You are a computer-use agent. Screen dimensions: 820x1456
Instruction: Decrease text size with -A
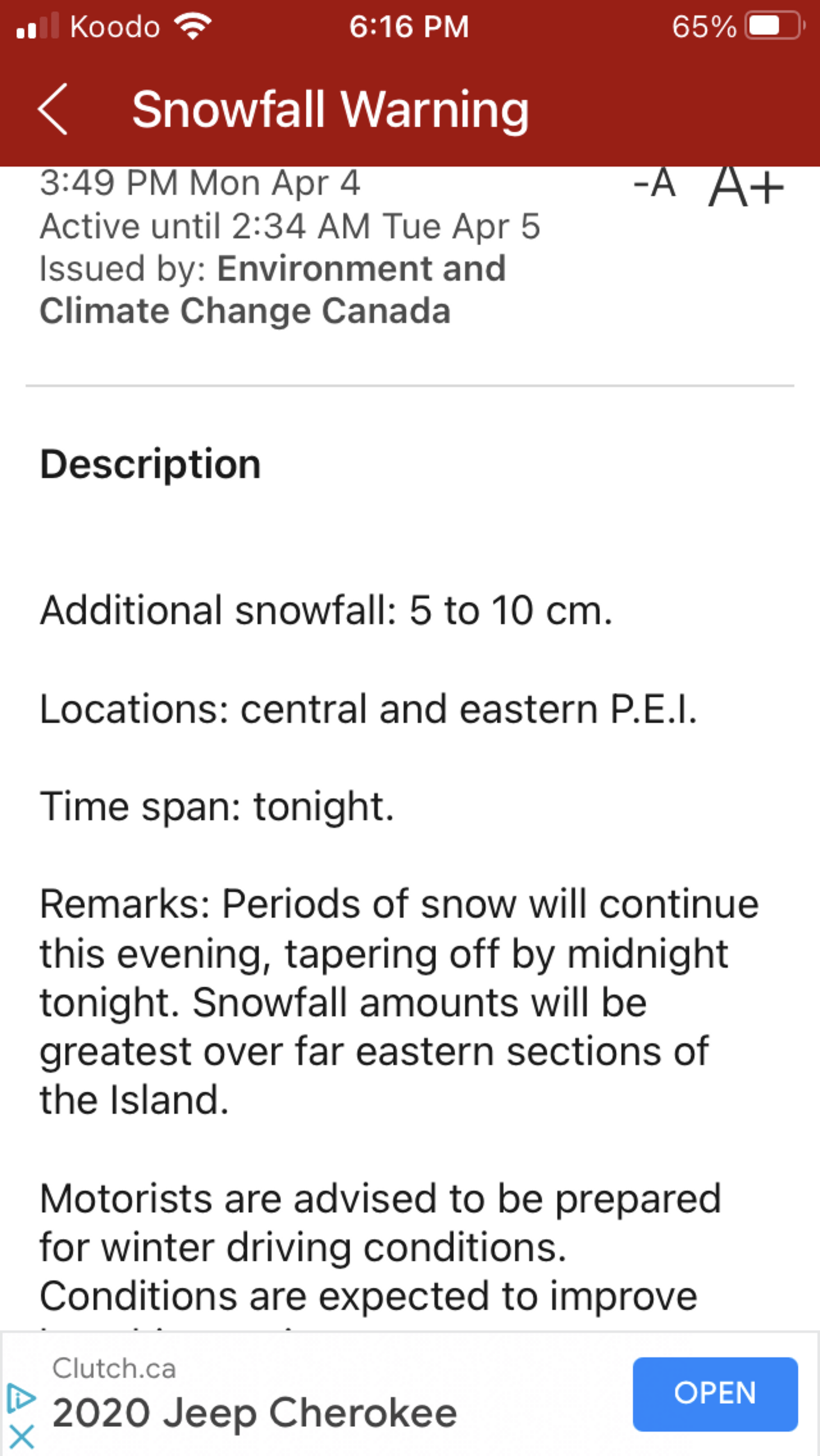coord(654,185)
